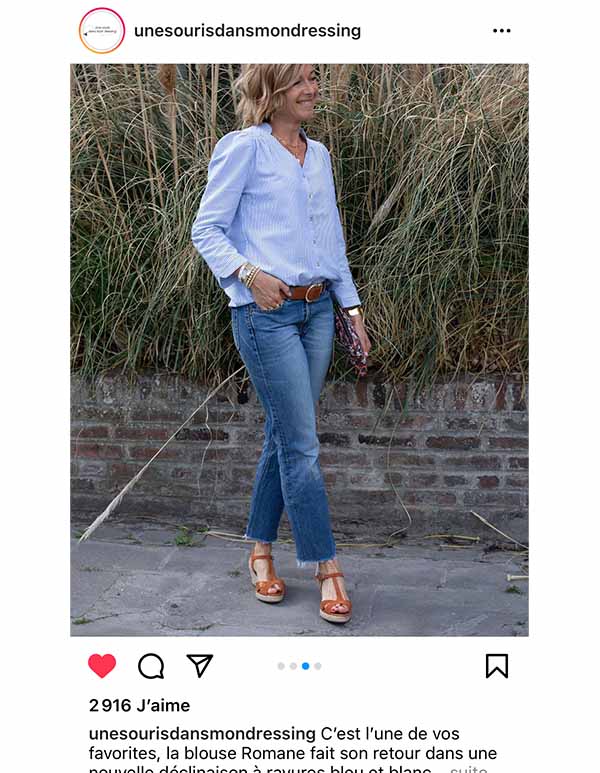Viewport: 600px width, 773px height.
Task: Save post with the bookmark icon
Action: pos(497,666)
